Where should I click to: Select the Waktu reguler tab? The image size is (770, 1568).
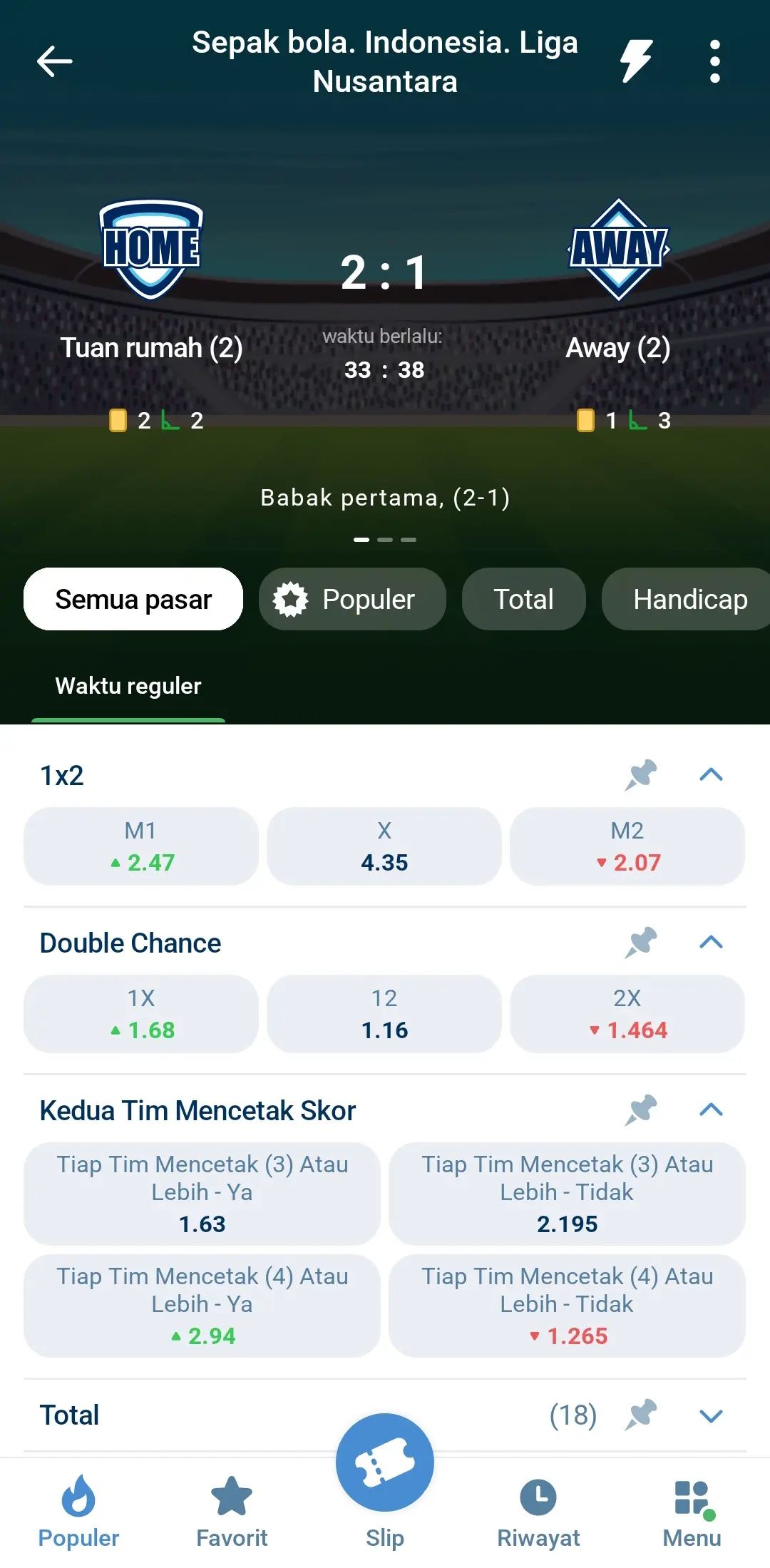[x=128, y=686]
